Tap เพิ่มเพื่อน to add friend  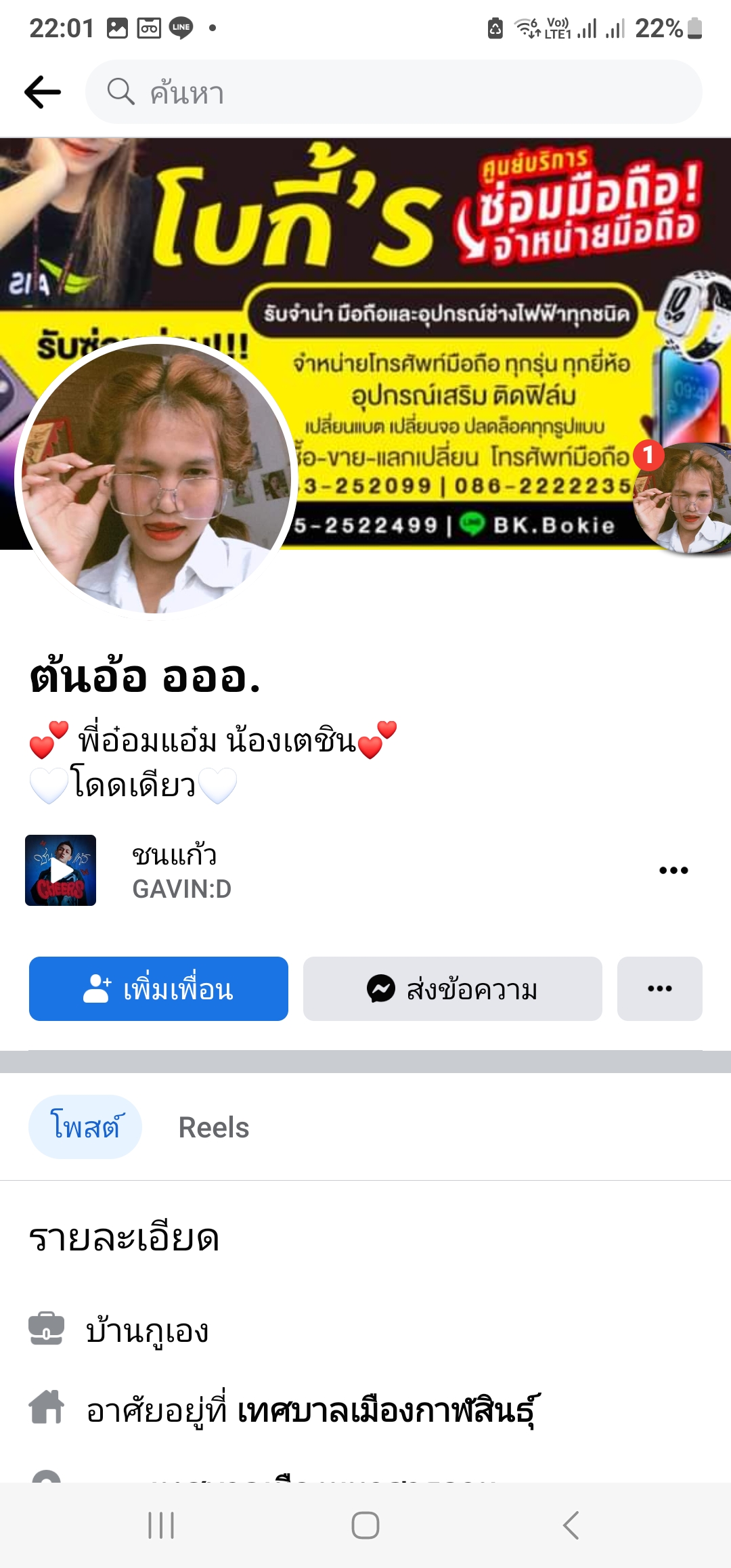[x=158, y=988]
